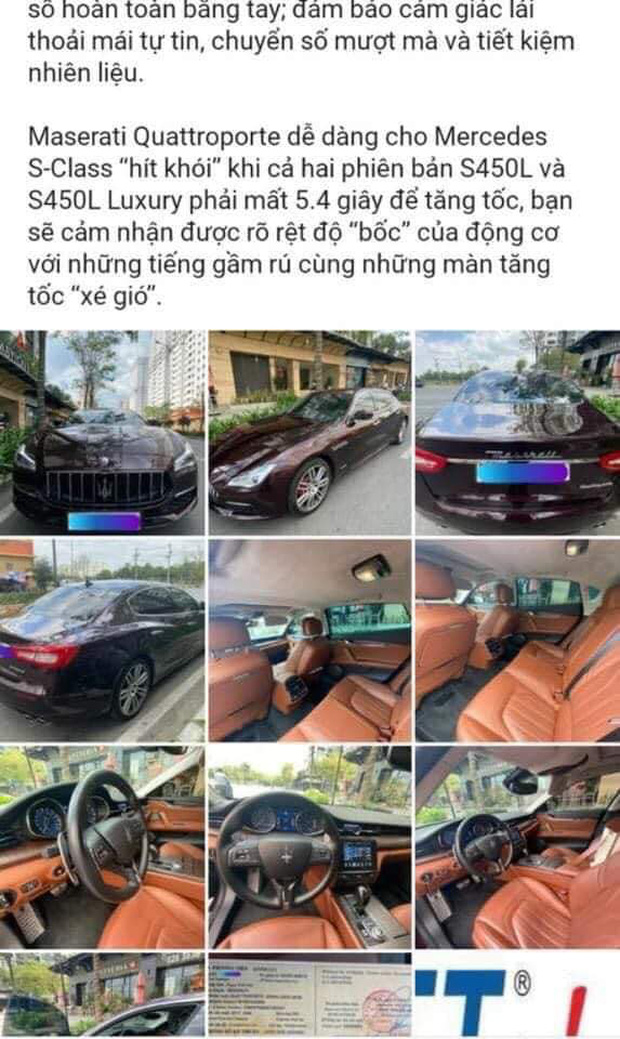Screen dimensions: 620x1039
Task: Open the wide cabin photo of the front seats
Action: point(517,847)
